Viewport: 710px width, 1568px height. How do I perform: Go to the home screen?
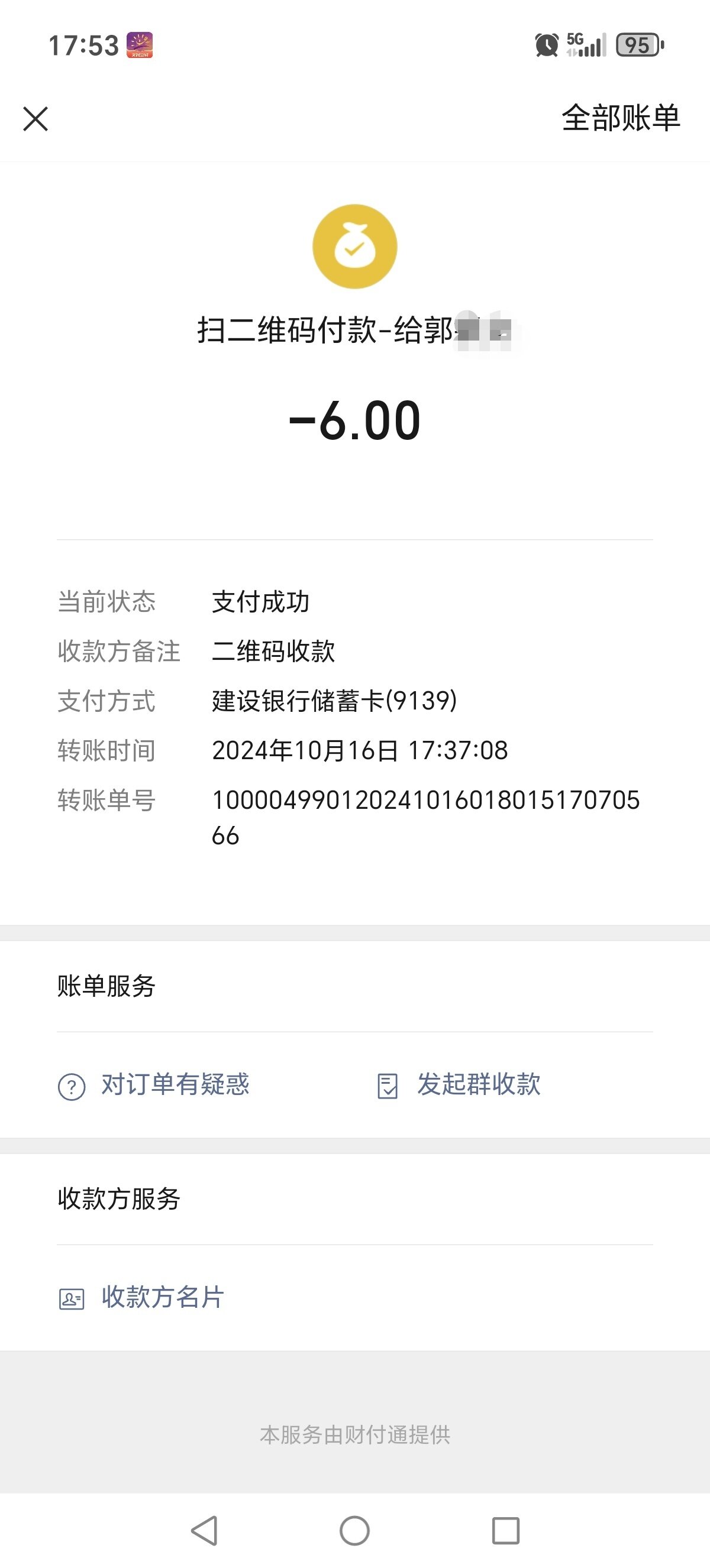tap(354, 1530)
